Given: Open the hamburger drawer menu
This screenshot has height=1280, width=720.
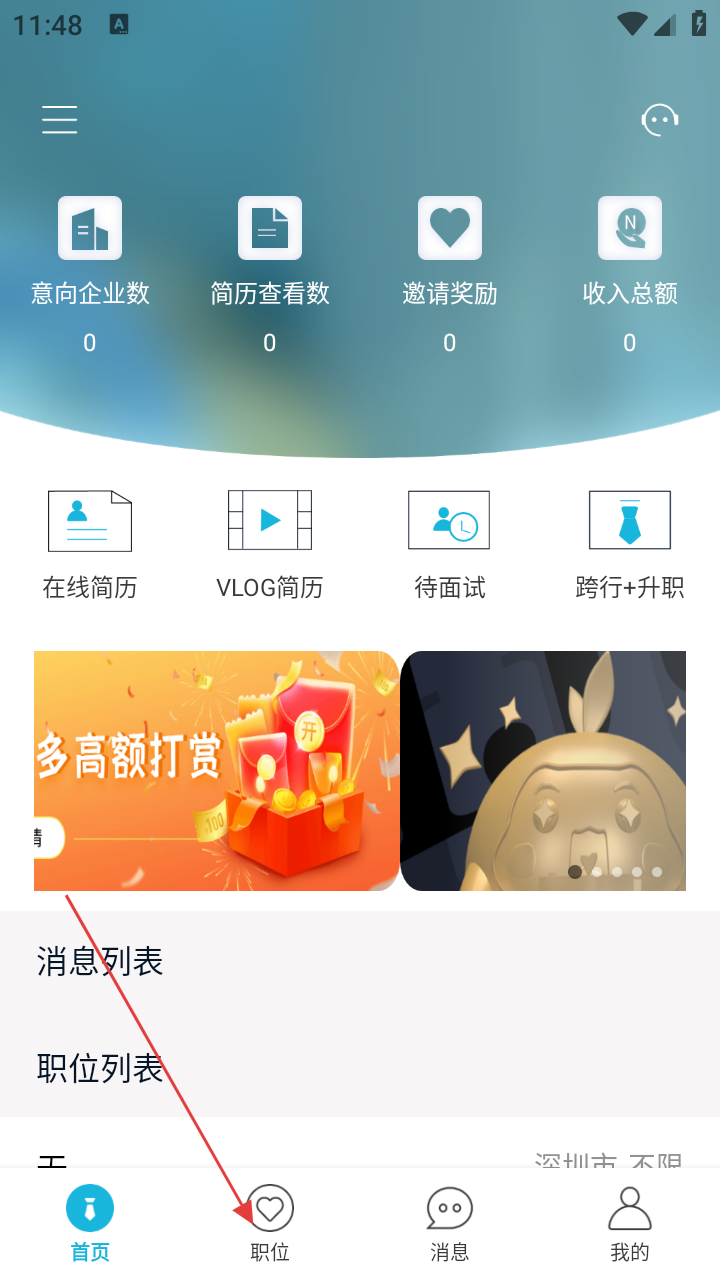Looking at the screenshot, I should point(60,120).
